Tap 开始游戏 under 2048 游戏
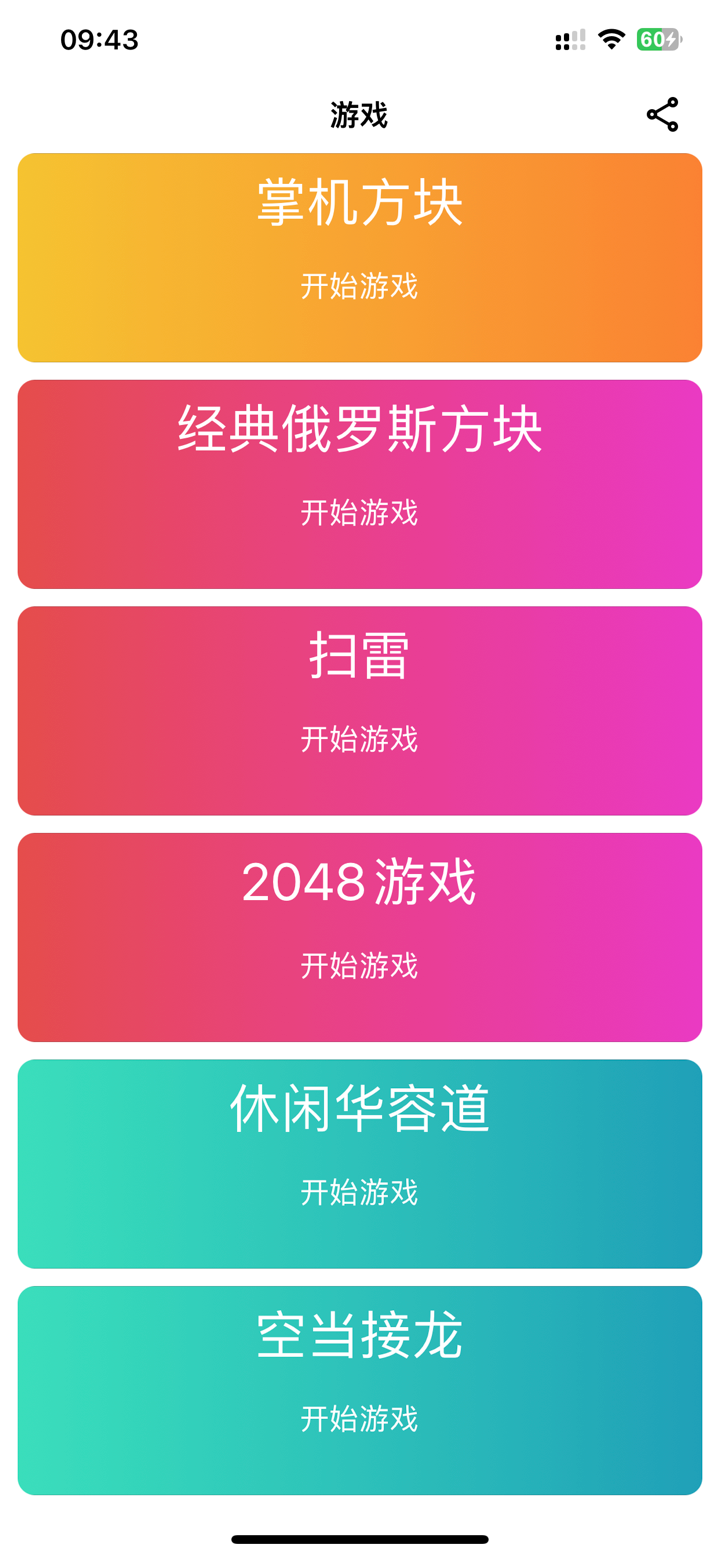The height and width of the screenshot is (1558, 720). [x=359, y=967]
